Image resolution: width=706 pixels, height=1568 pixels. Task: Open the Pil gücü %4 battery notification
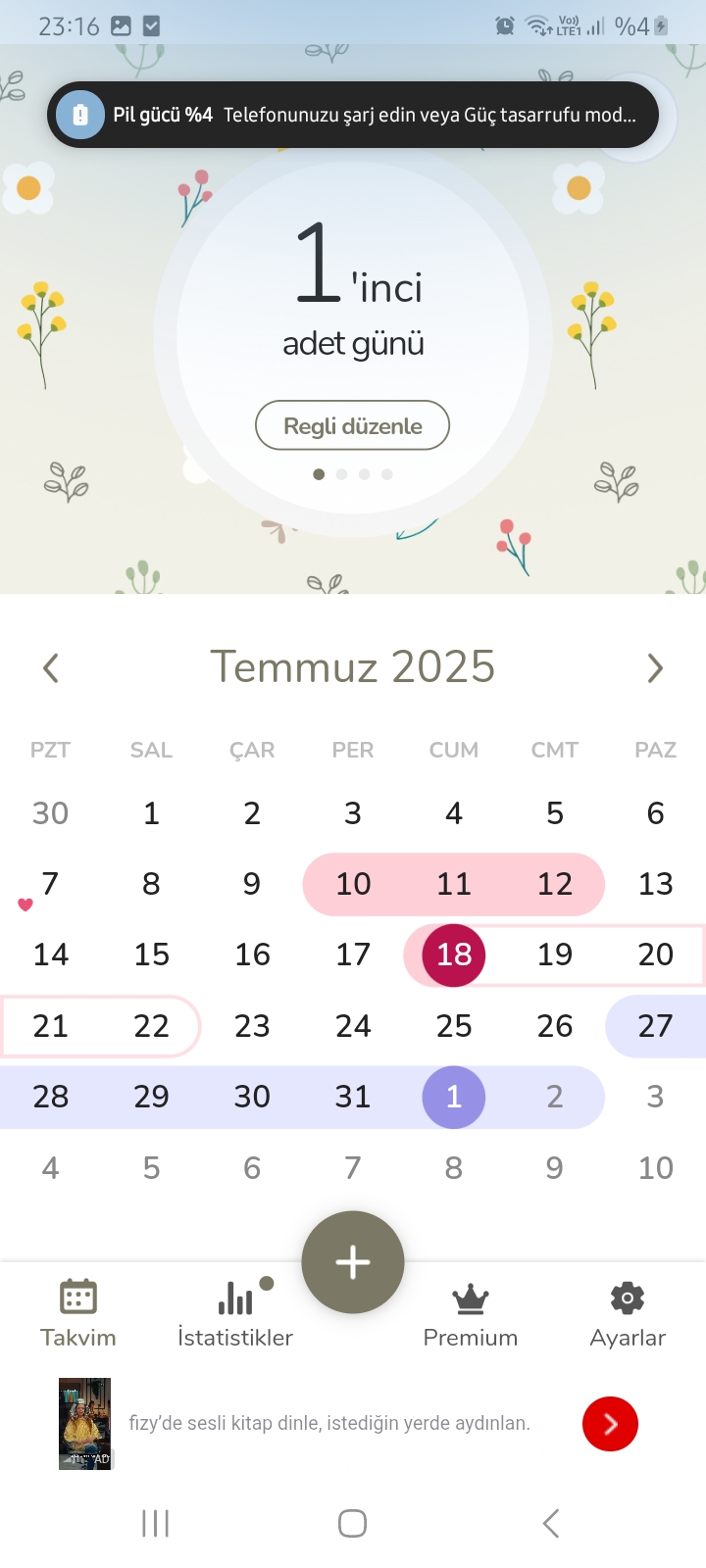(x=353, y=115)
